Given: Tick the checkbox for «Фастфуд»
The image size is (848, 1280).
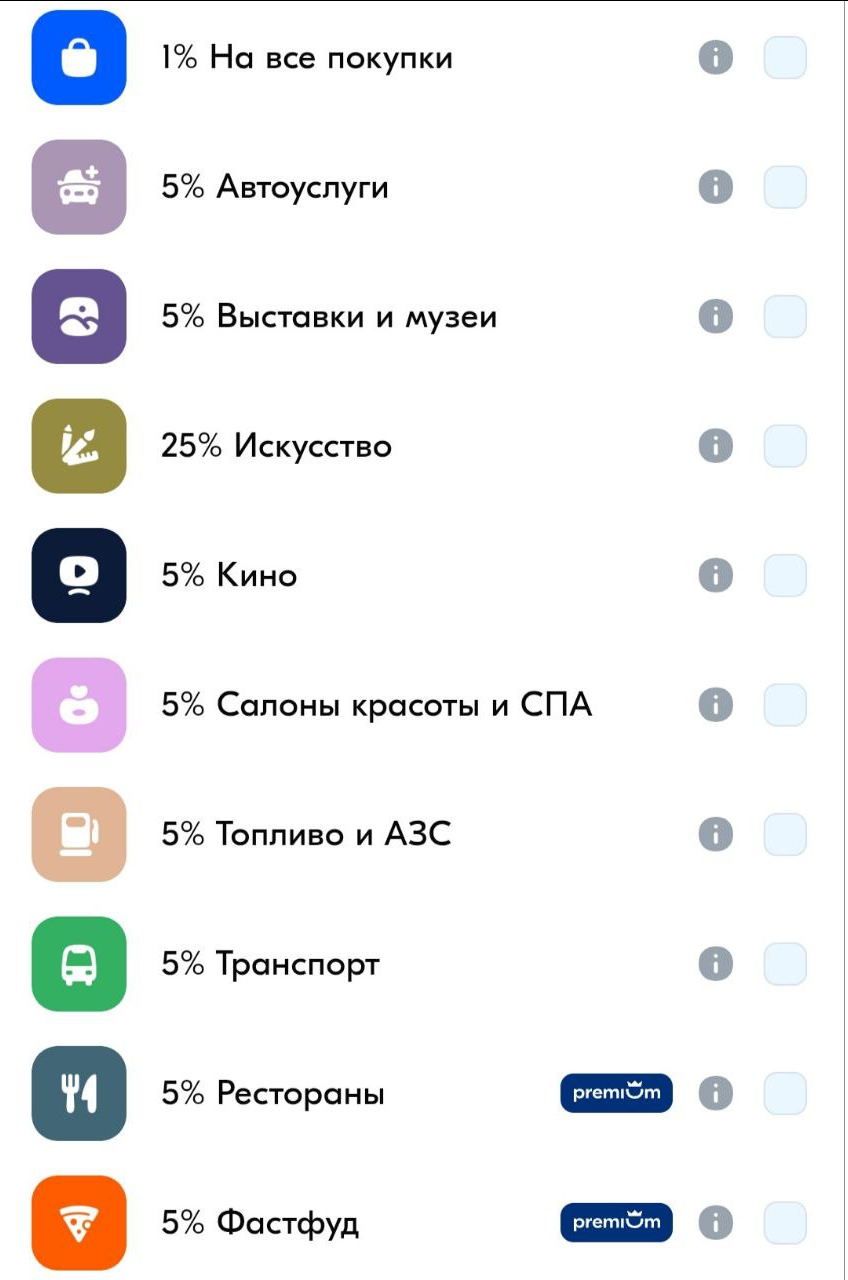Looking at the screenshot, I should click(x=785, y=1222).
